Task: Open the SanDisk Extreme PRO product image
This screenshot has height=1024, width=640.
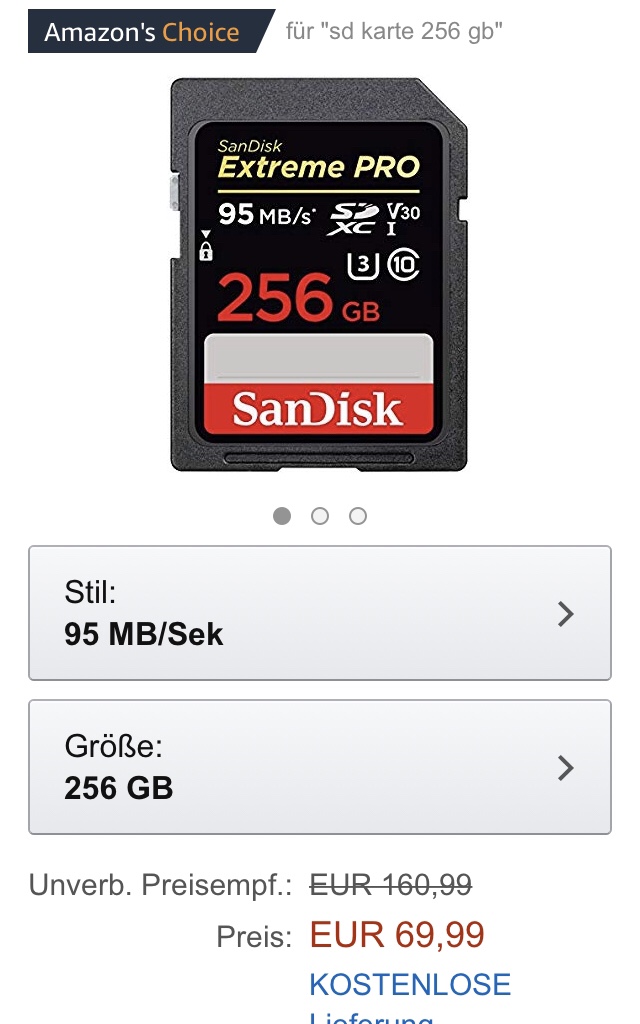Action: (319, 275)
